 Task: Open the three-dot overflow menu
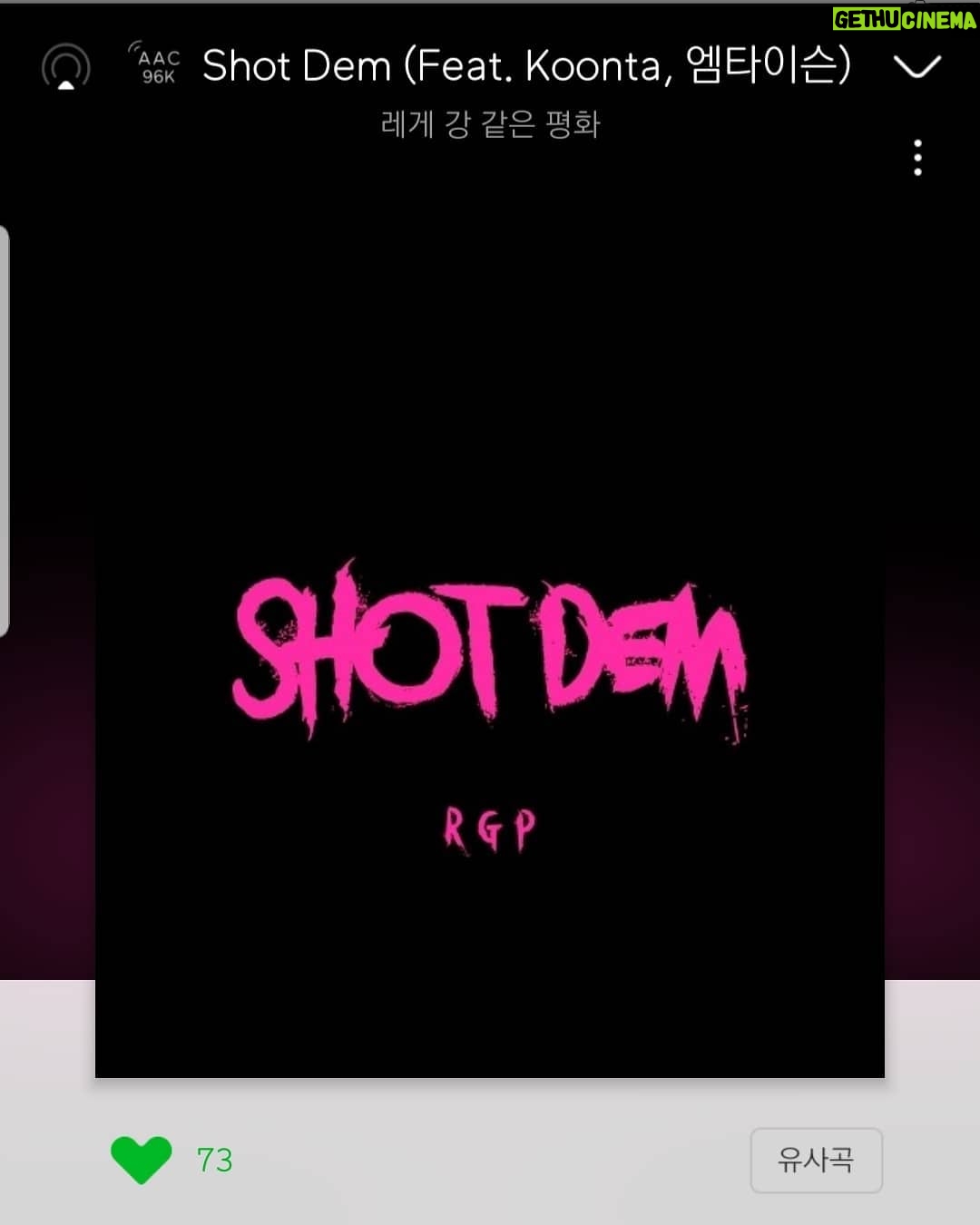pos(917,158)
